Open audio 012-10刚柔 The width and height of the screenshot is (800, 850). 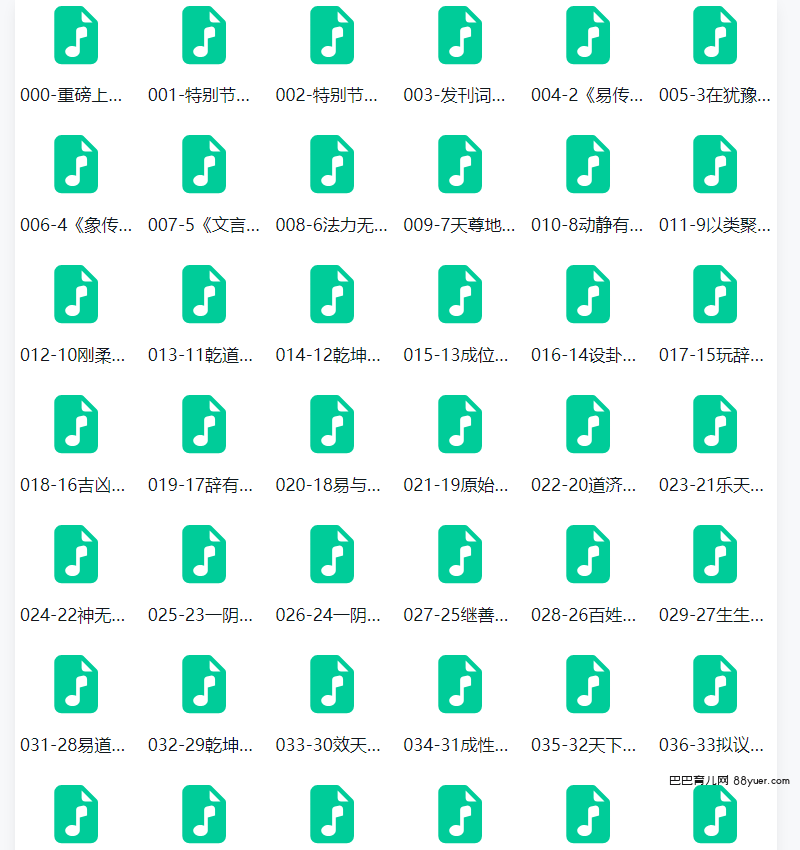tap(76, 295)
